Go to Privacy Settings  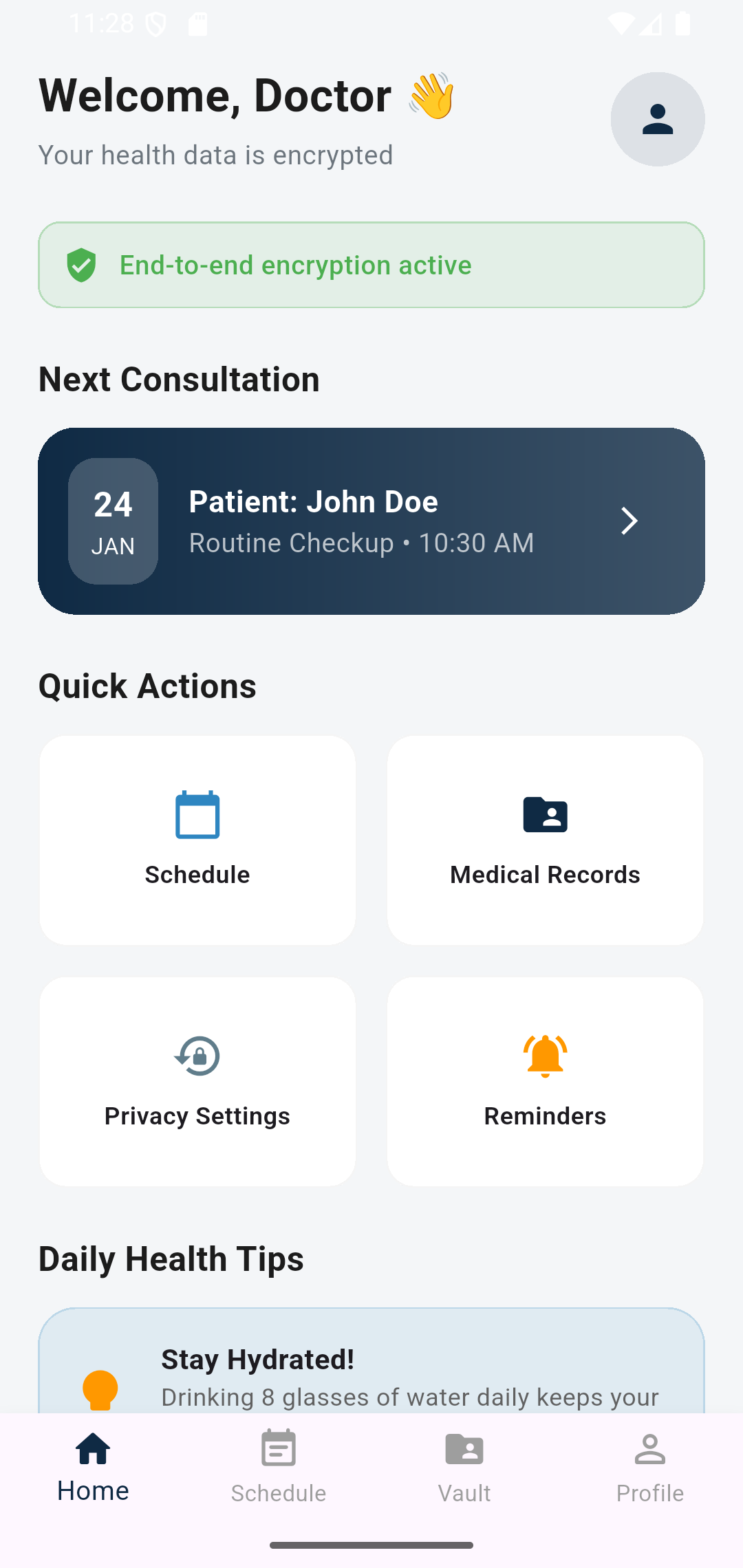pos(197,1081)
